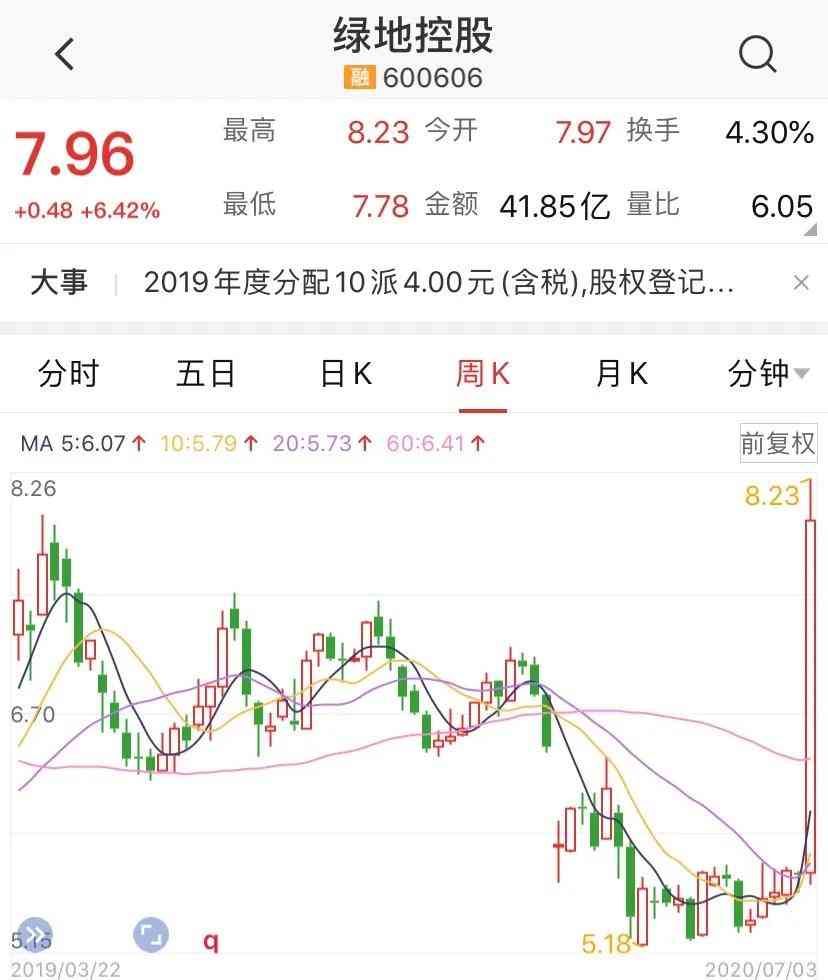Go back using the top-left arrow
This screenshot has width=828, height=980.
(x=65, y=54)
